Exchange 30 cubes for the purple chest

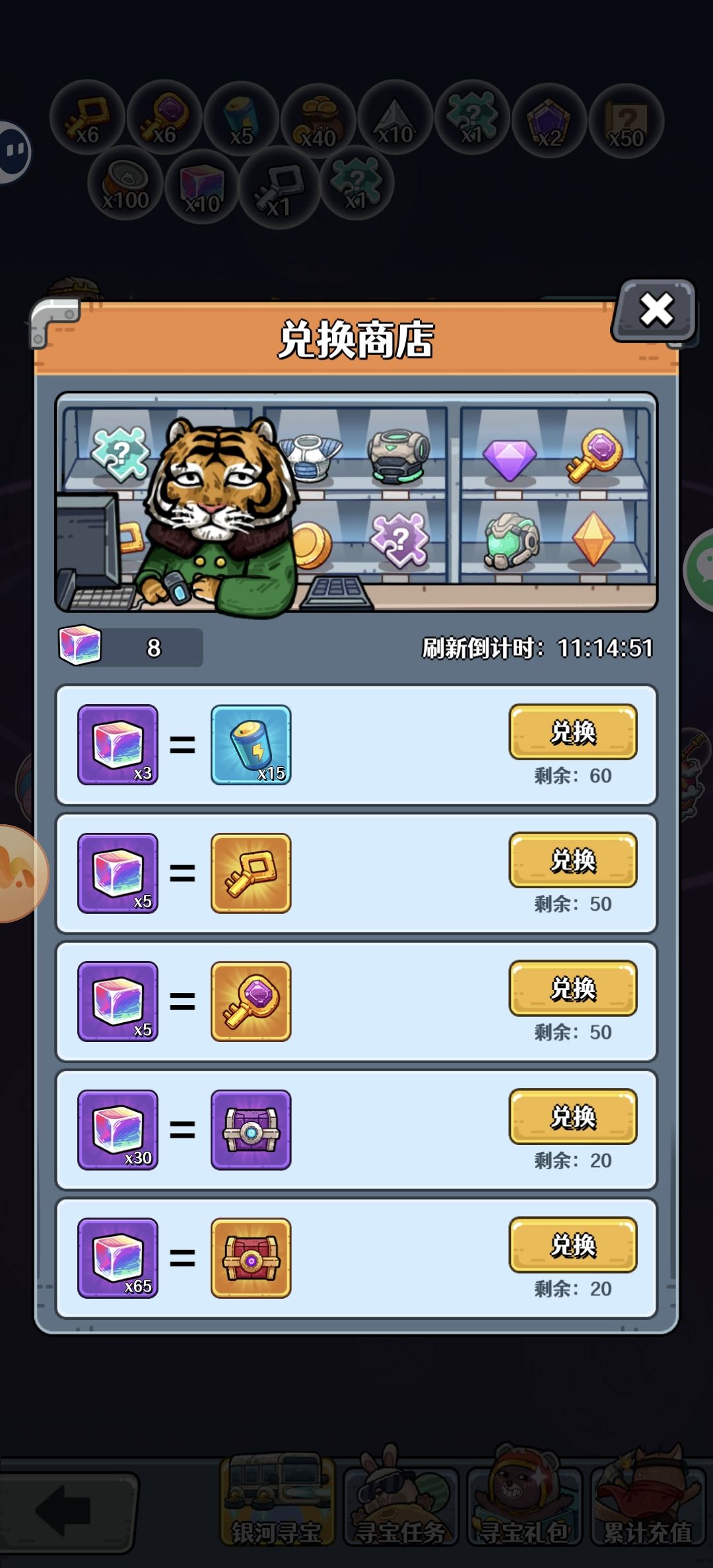pos(572,1116)
